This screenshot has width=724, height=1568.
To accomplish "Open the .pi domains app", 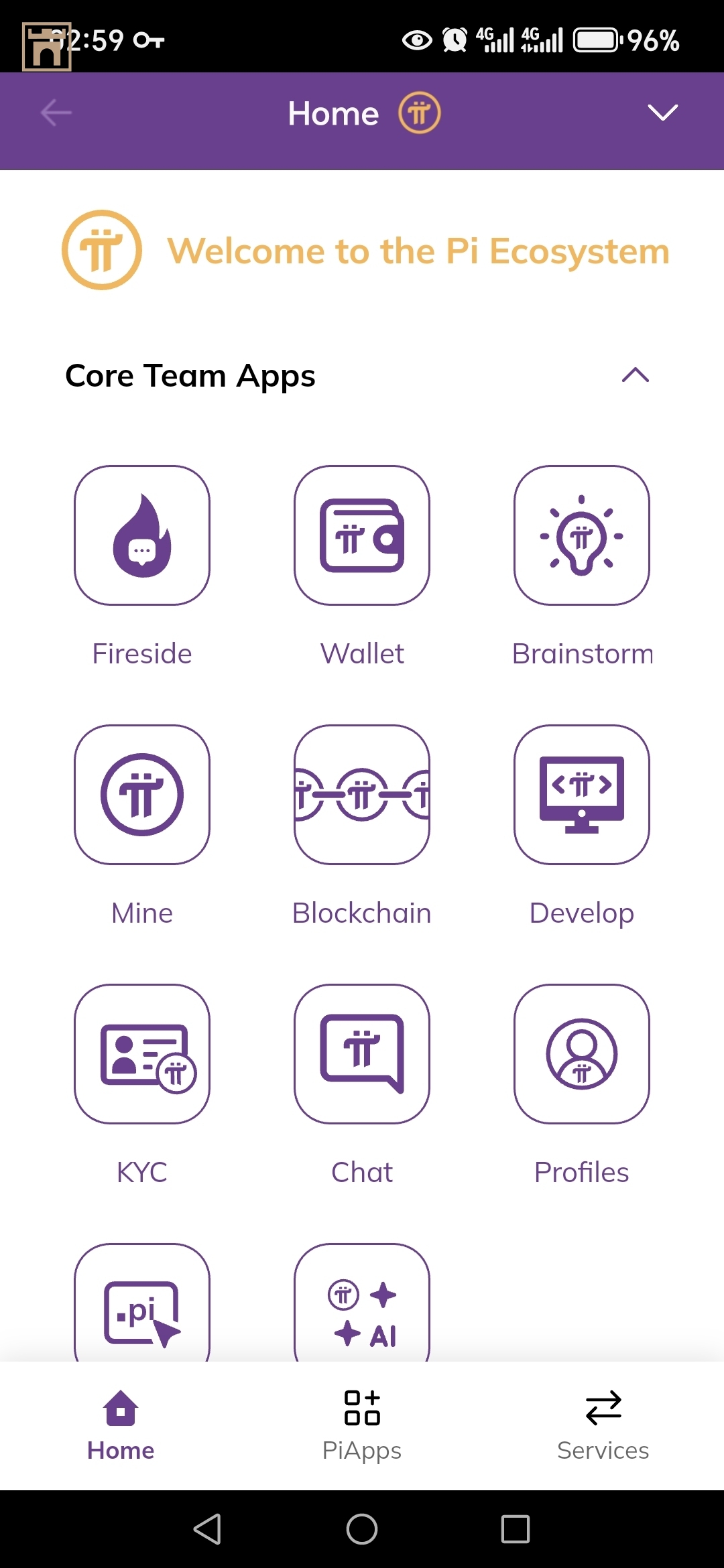I will [x=142, y=1303].
